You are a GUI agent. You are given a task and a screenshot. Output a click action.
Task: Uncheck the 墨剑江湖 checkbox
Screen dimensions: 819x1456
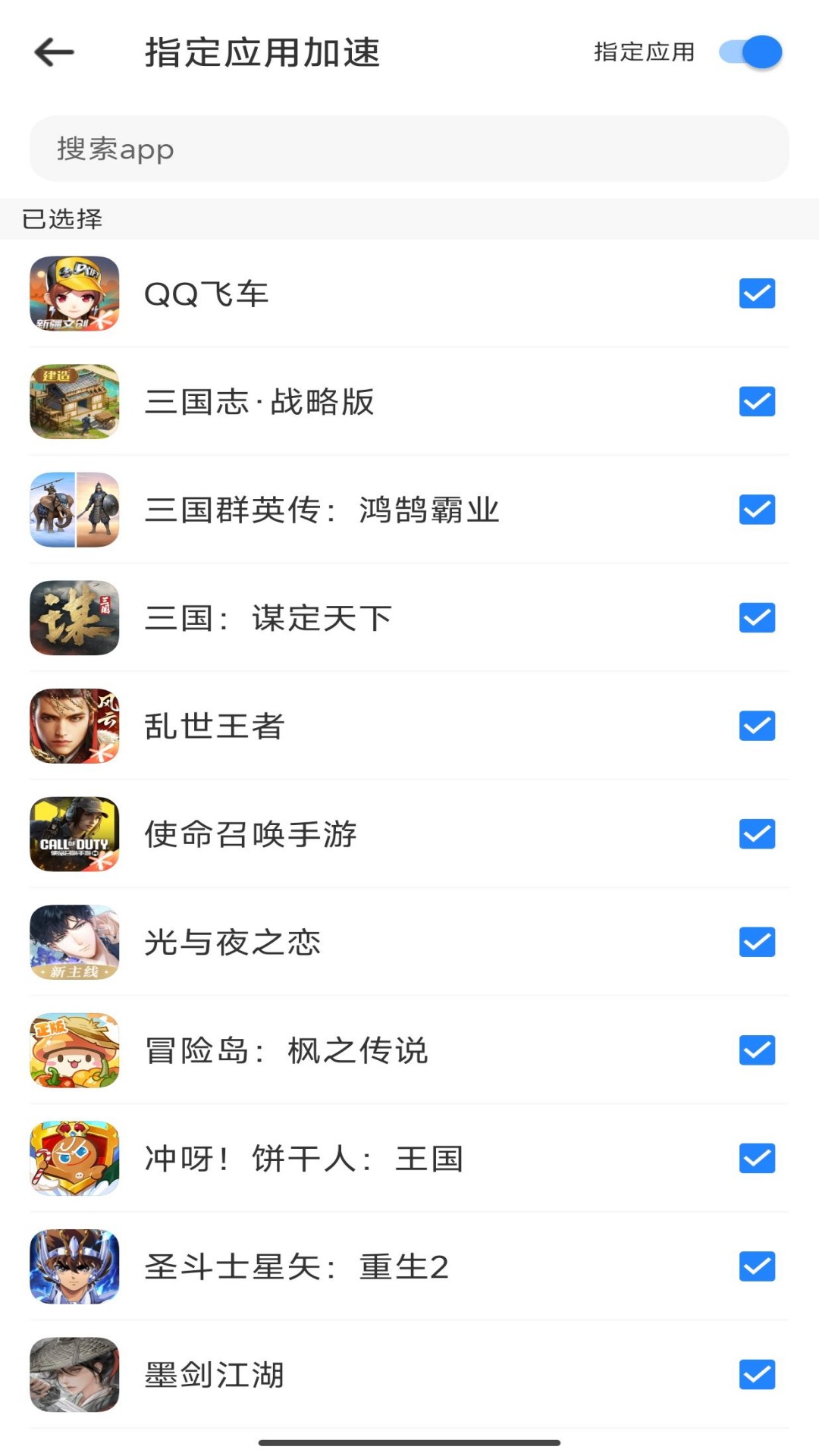tap(756, 1376)
